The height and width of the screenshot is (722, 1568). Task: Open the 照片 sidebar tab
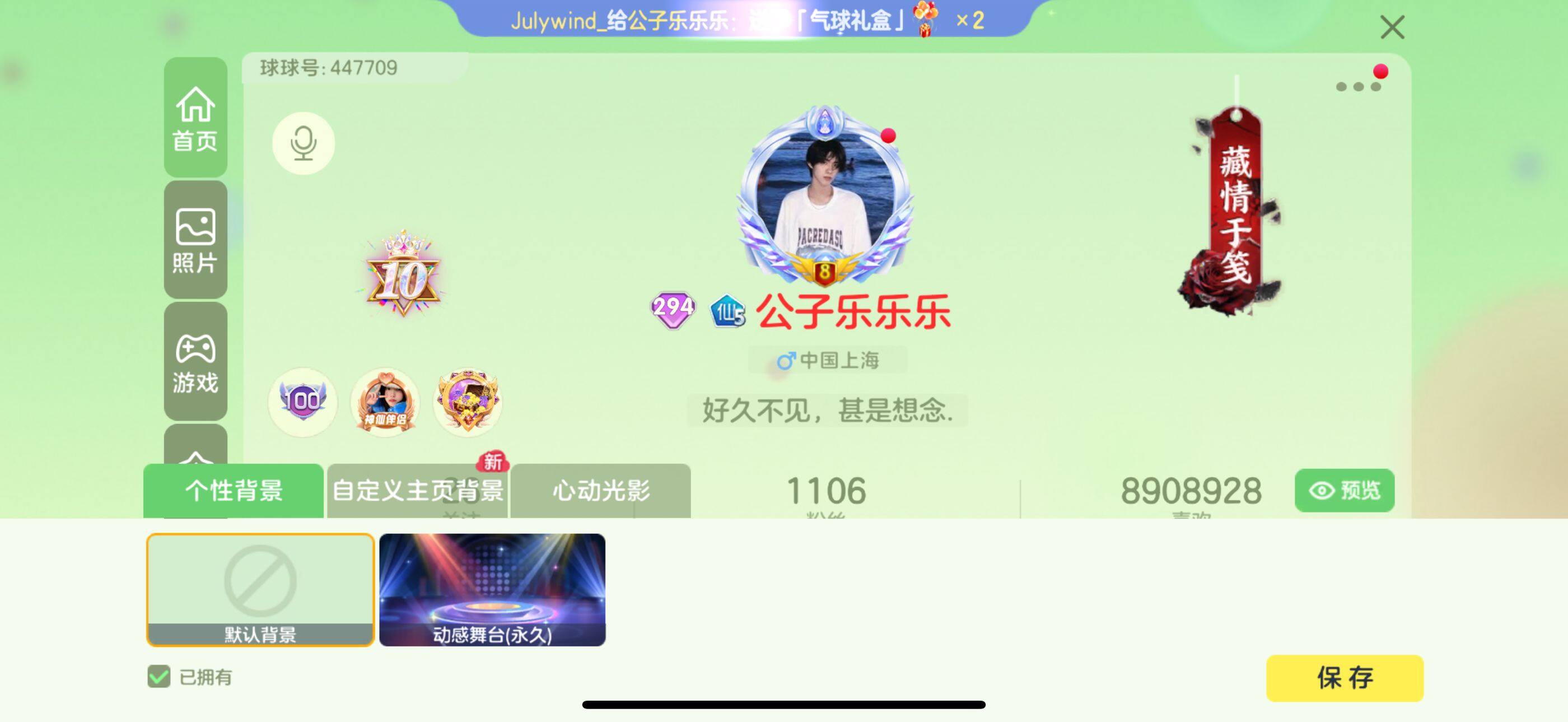[x=195, y=240]
